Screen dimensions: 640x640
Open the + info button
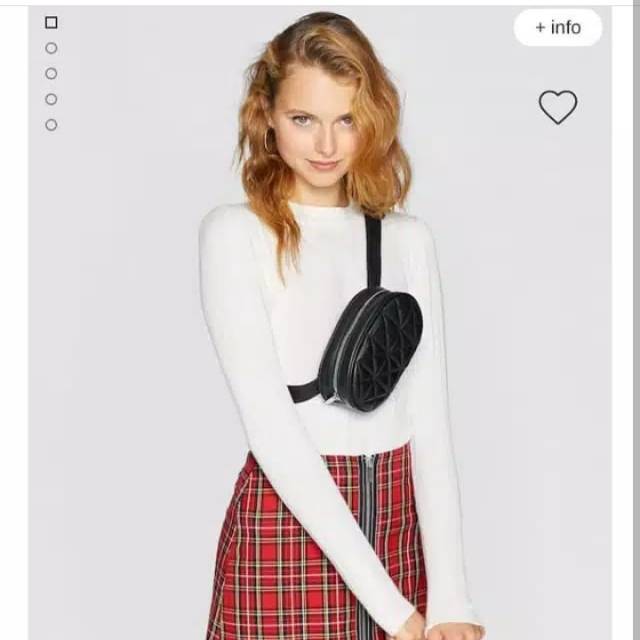558,28
